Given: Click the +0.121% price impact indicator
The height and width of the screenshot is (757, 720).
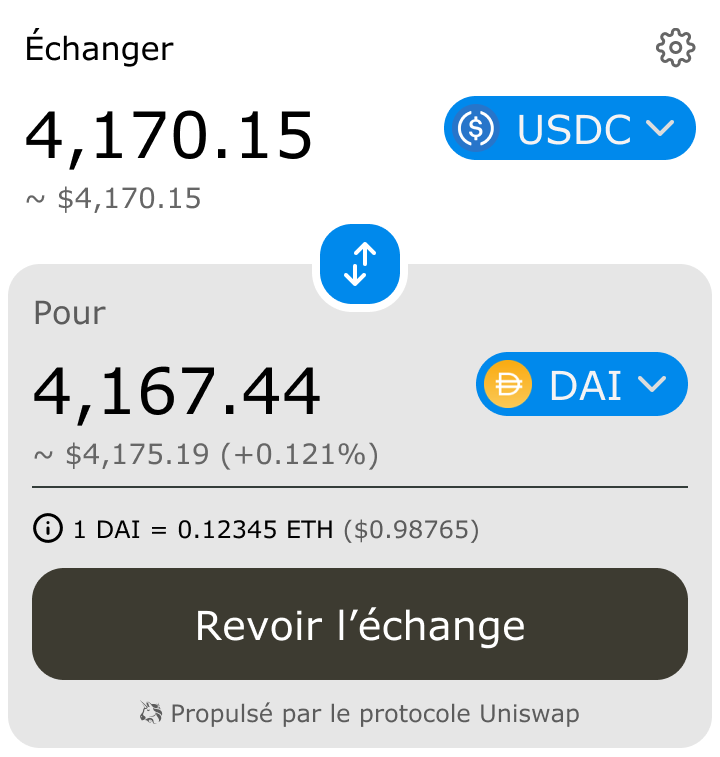Looking at the screenshot, I should 300,453.
